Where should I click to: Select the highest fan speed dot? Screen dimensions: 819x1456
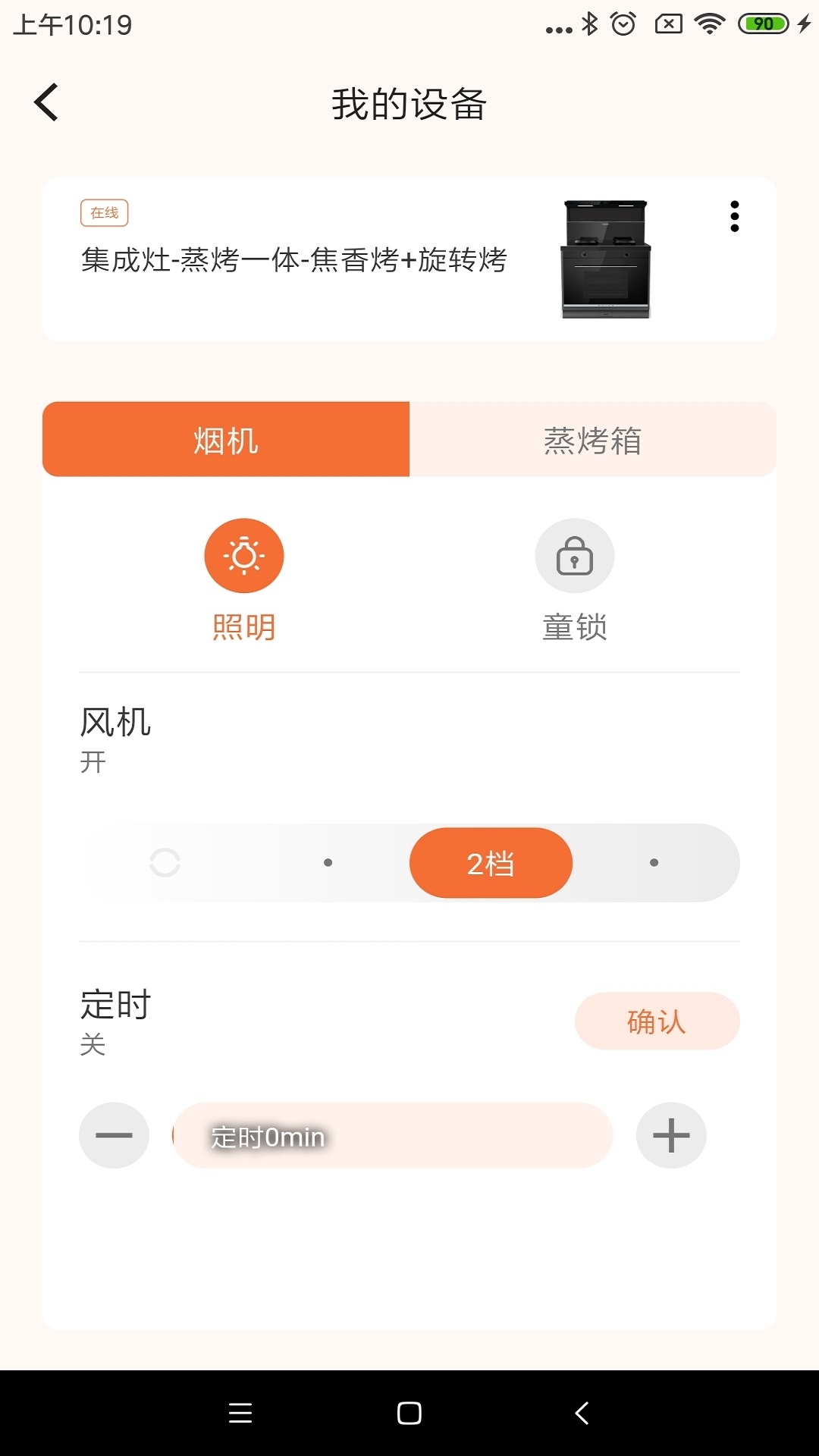click(654, 862)
